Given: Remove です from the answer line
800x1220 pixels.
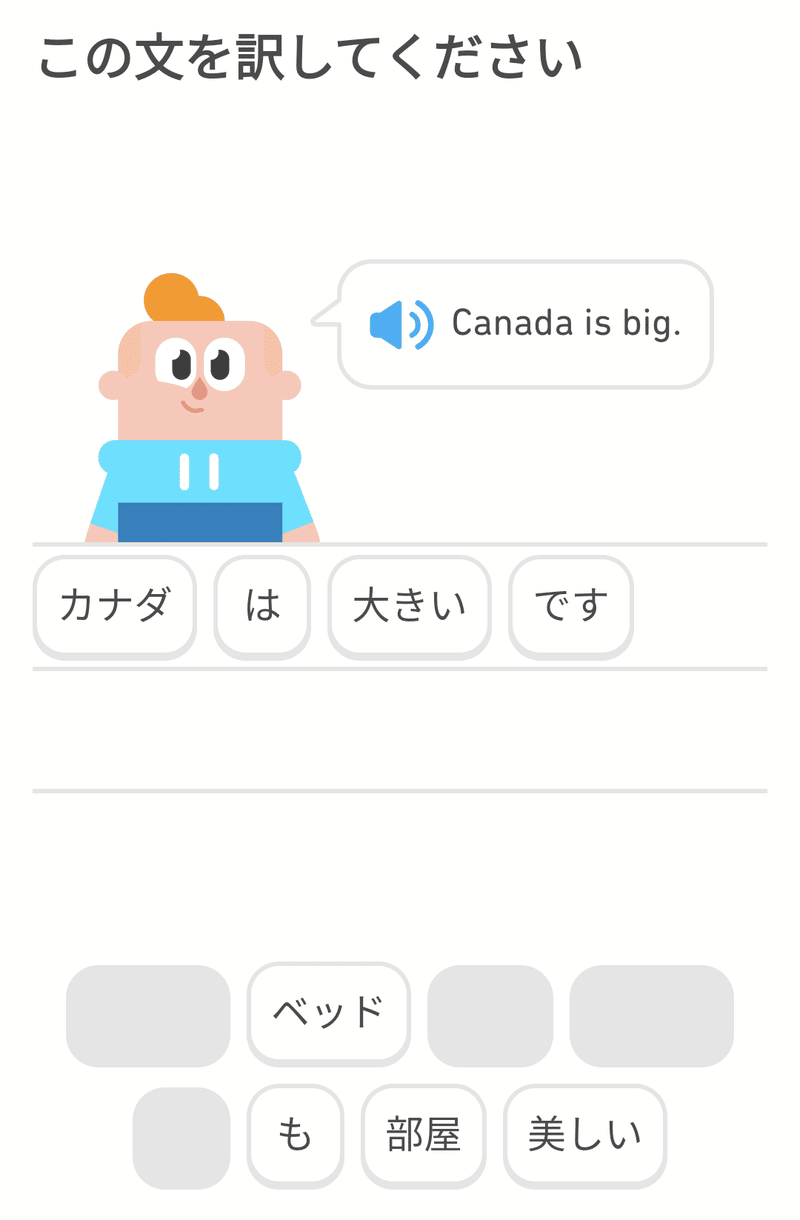Looking at the screenshot, I should click(570, 606).
